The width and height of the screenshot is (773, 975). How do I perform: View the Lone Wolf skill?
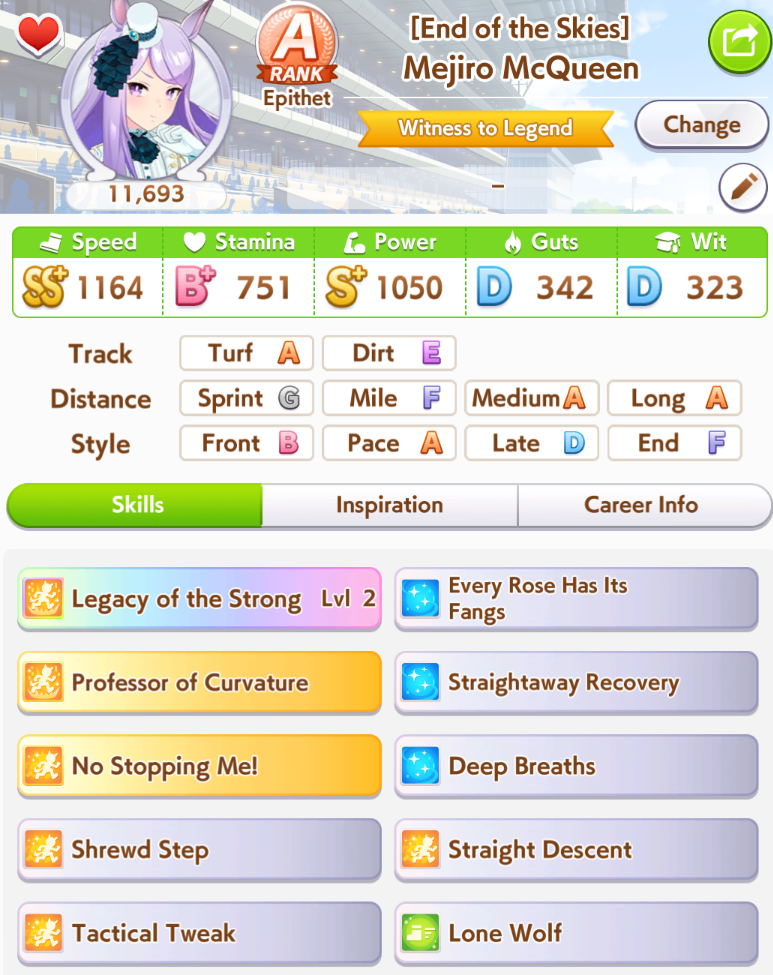tap(576, 933)
